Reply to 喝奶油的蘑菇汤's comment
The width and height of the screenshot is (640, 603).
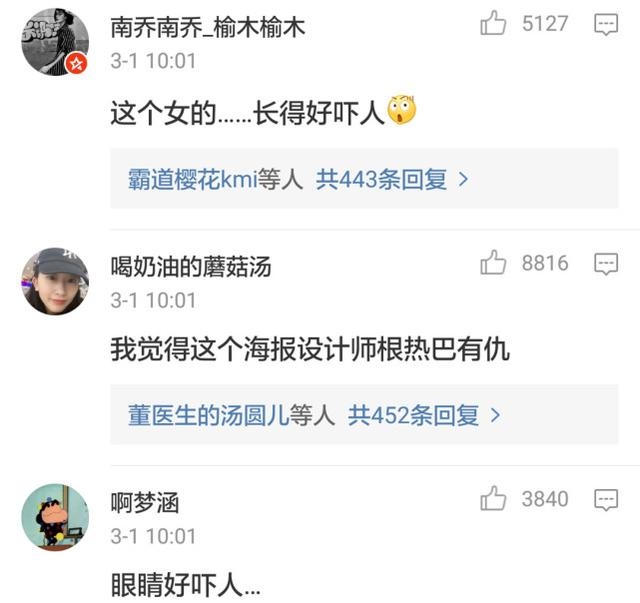[x=606, y=264]
